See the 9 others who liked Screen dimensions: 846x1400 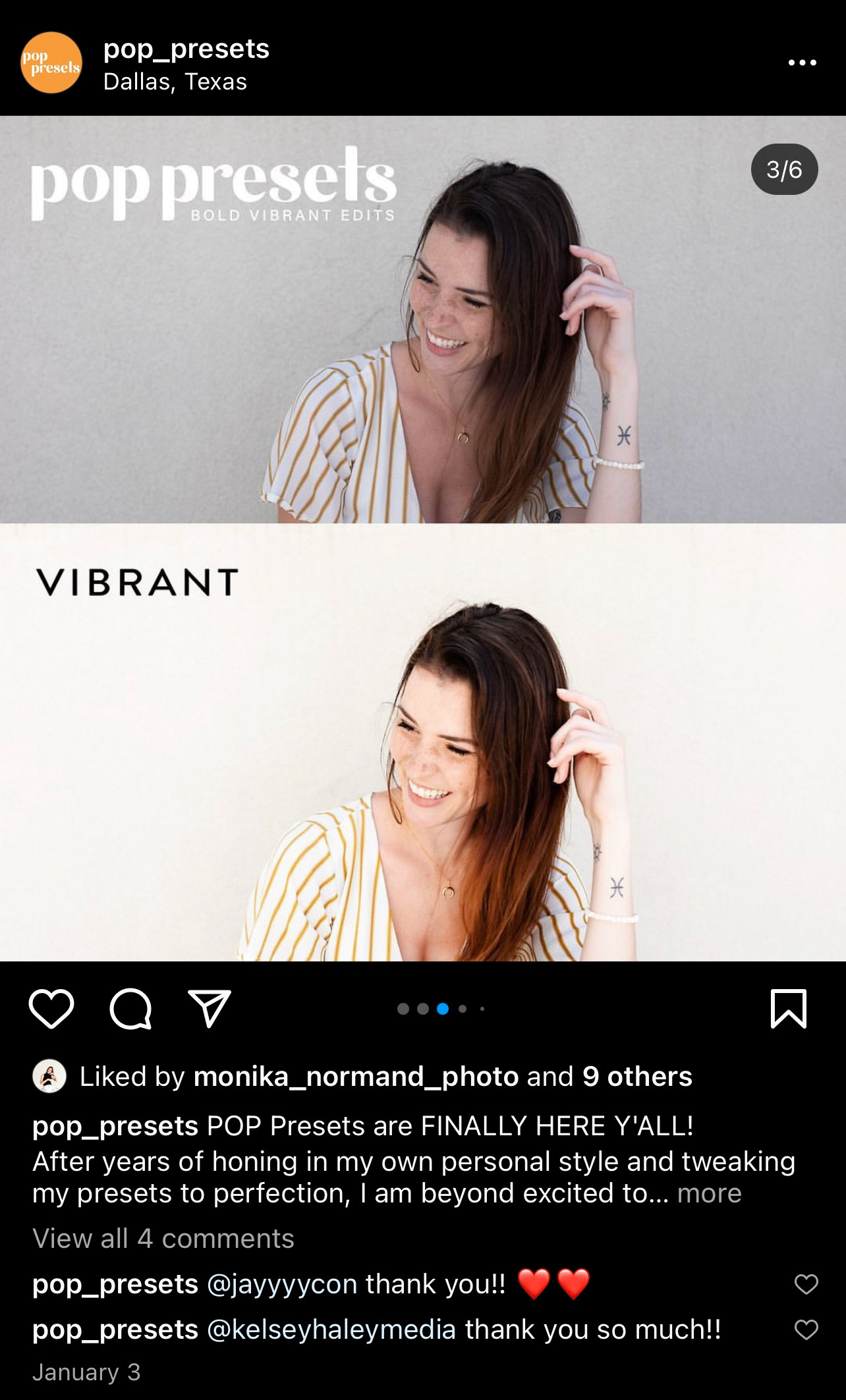click(637, 1077)
